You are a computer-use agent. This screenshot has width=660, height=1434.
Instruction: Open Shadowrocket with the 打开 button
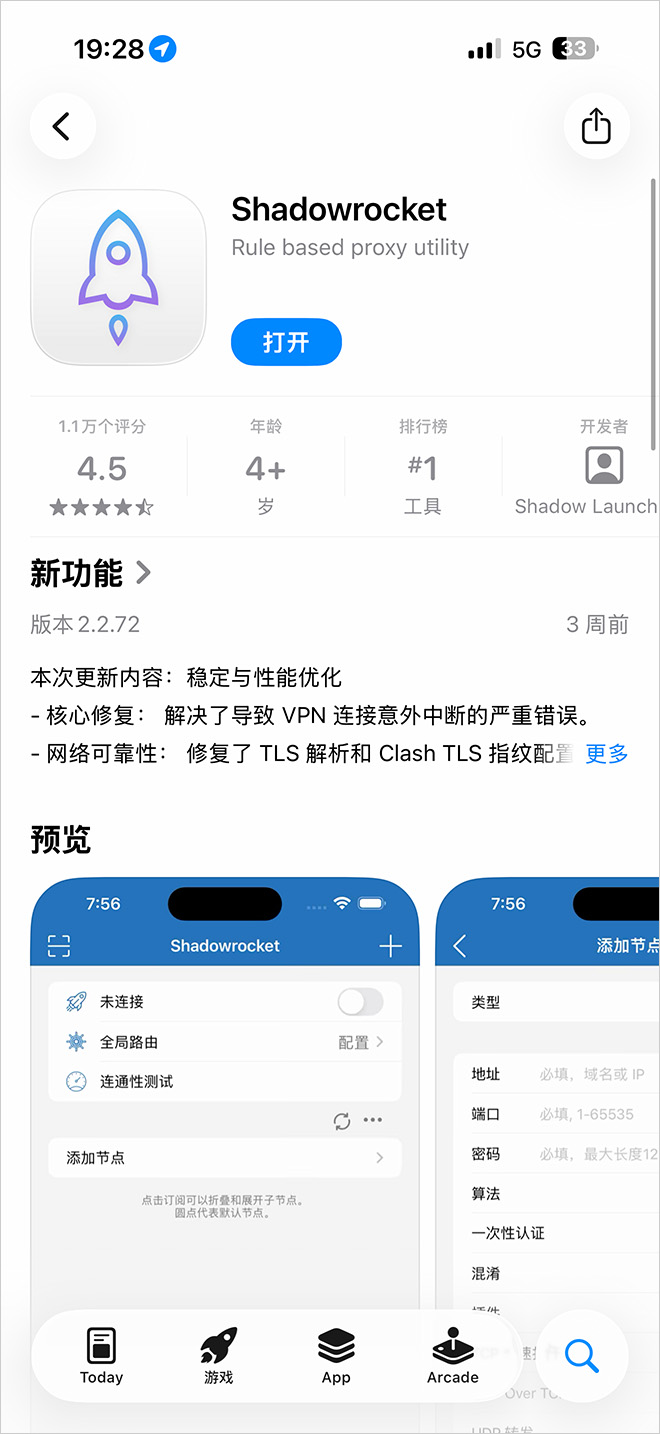tap(286, 343)
